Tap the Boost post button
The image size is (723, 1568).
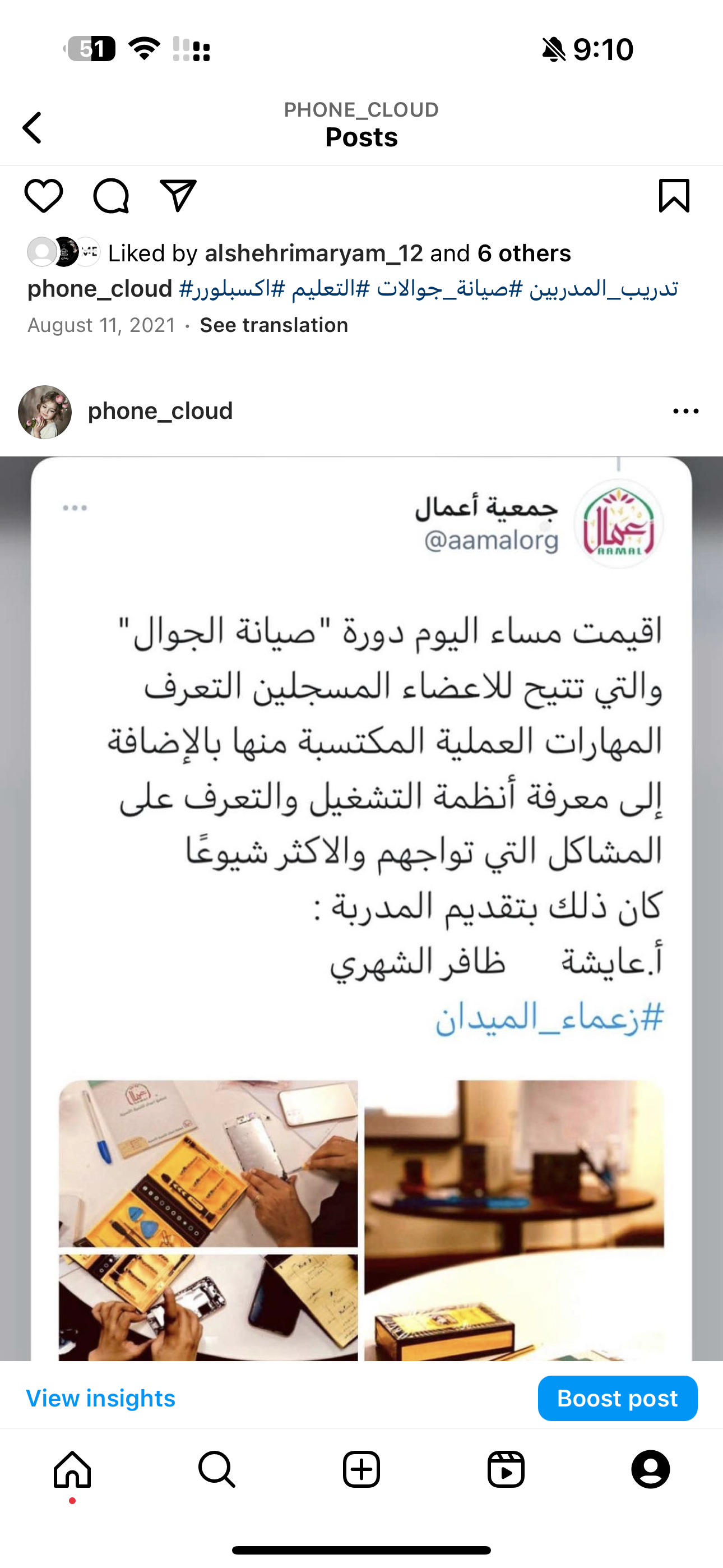pos(617,1398)
